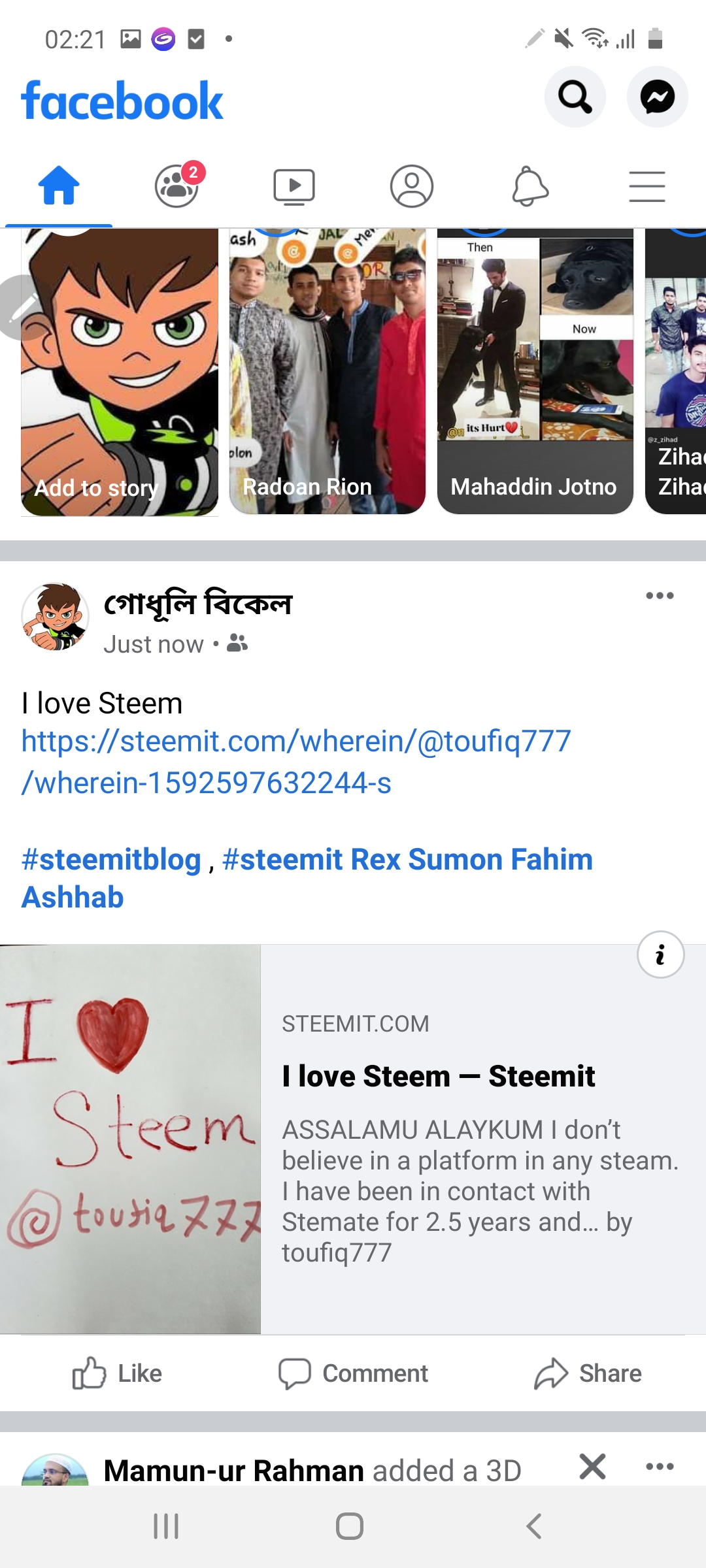This screenshot has width=706, height=1568.
Task: Open the steemit.com link in the post
Action: tap(296, 762)
